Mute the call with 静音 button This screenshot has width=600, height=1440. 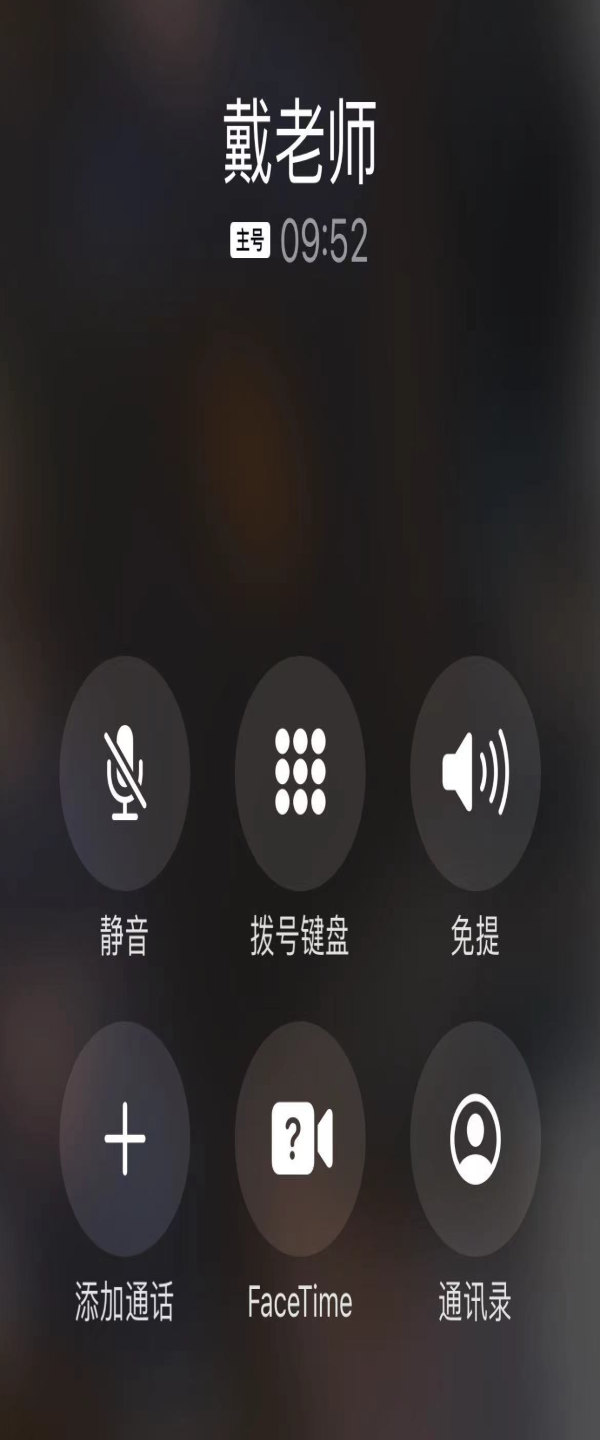tap(125, 773)
